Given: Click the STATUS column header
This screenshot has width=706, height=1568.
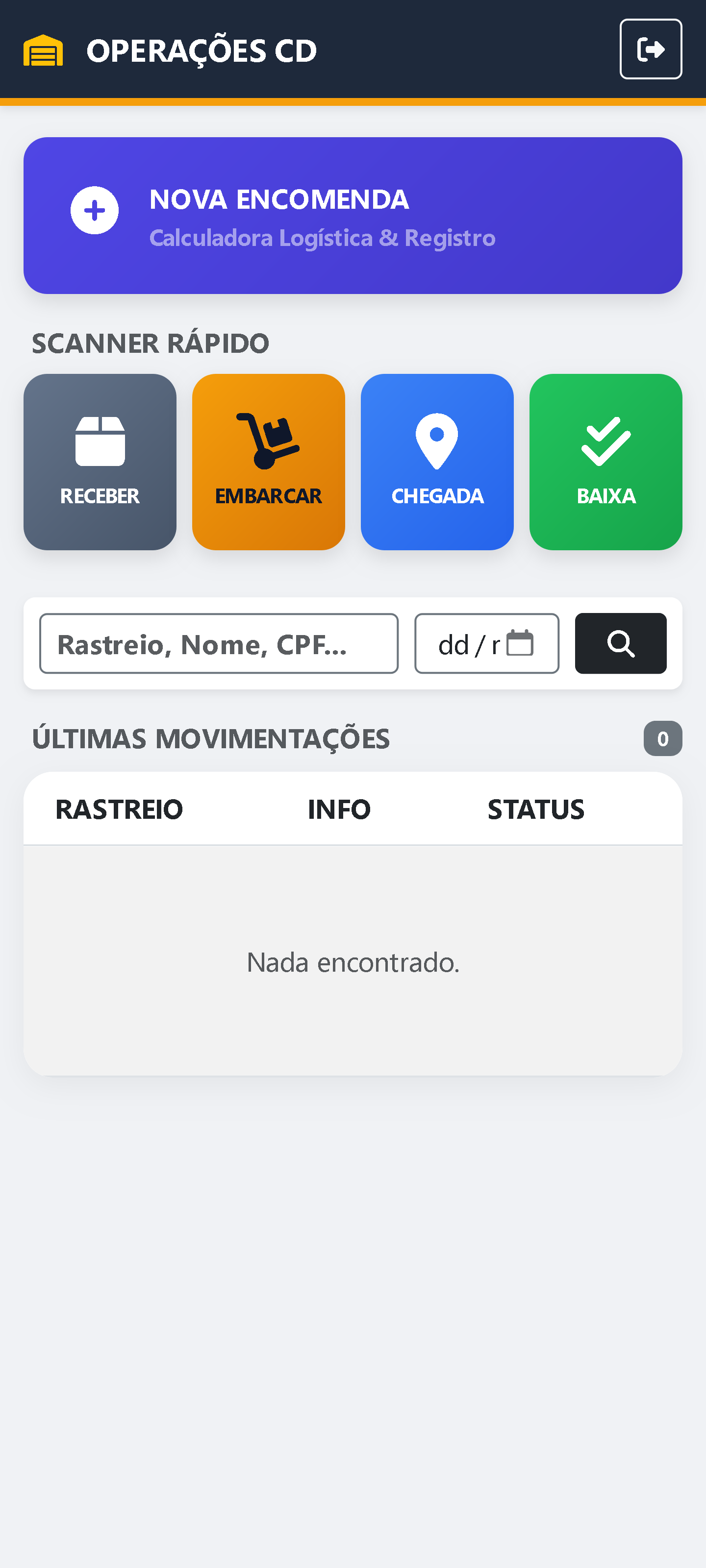Looking at the screenshot, I should pyautogui.click(x=535, y=808).
